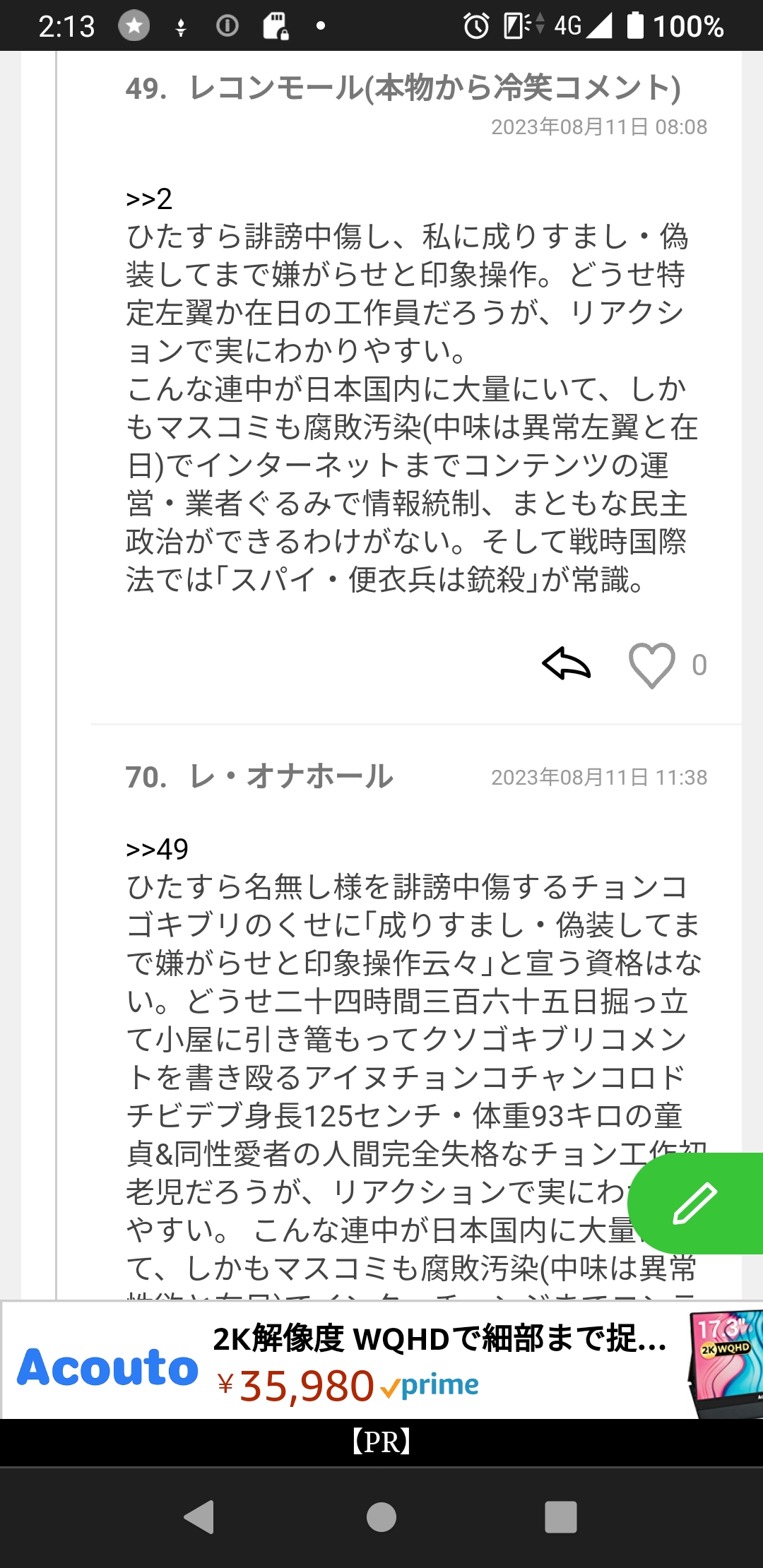Open the >>2 reply anchor link
The height and width of the screenshot is (1568, 763).
tap(149, 199)
